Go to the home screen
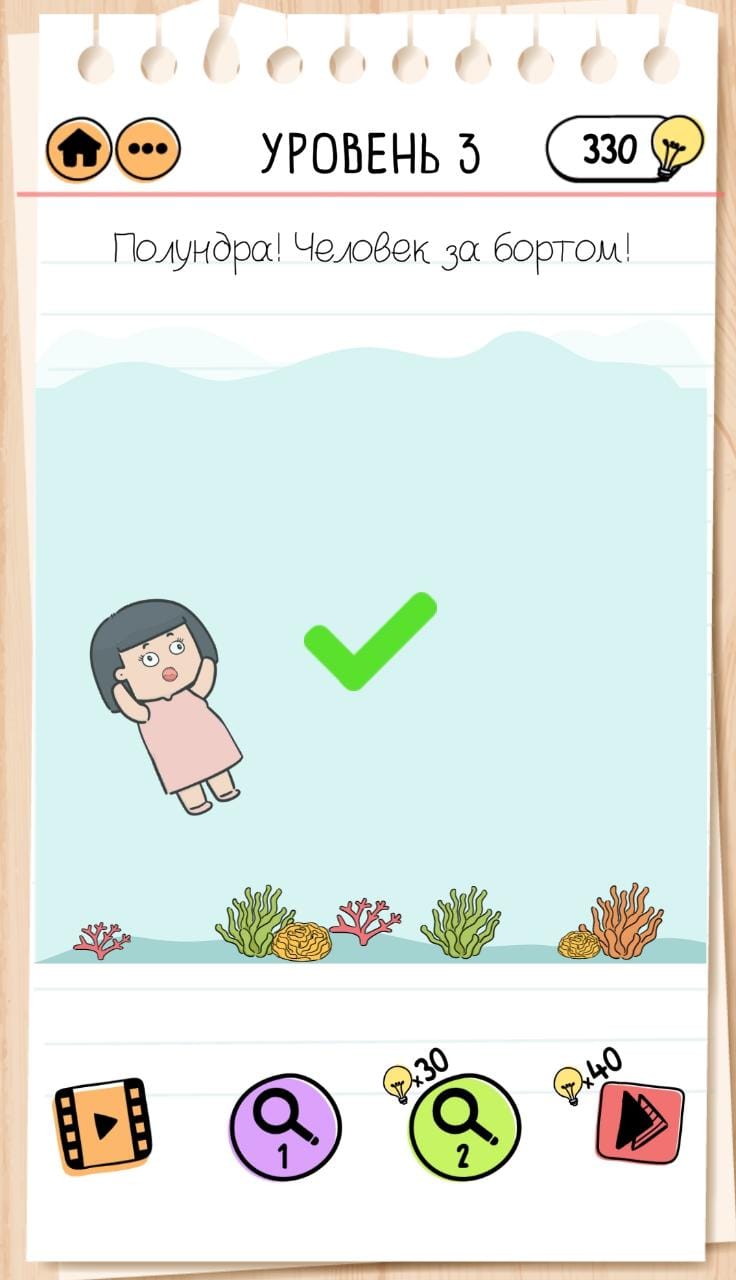The height and width of the screenshot is (1280, 736). (80, 150)
